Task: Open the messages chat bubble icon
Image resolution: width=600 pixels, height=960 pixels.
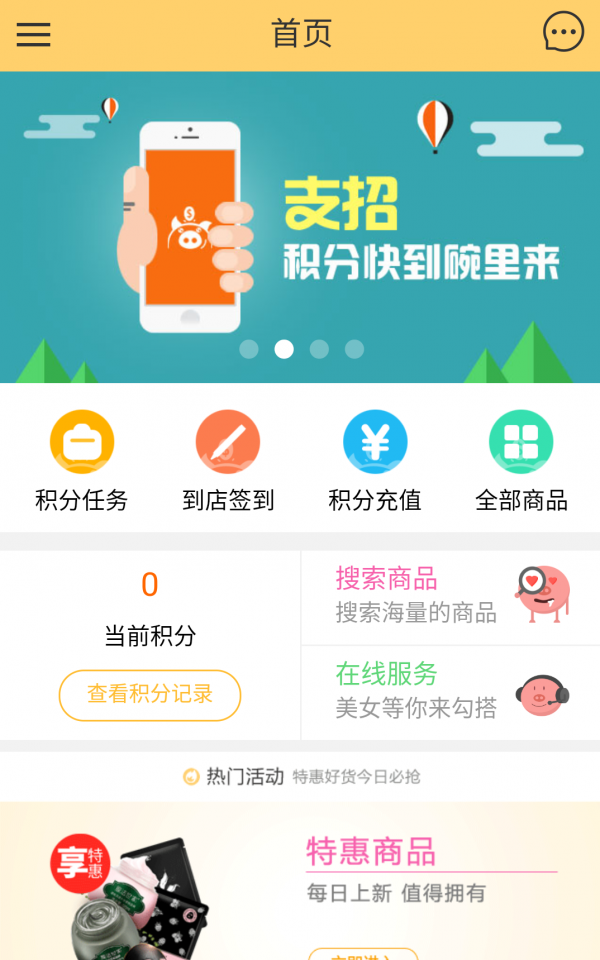Action: pyautogui.click(x=563, y=33)
